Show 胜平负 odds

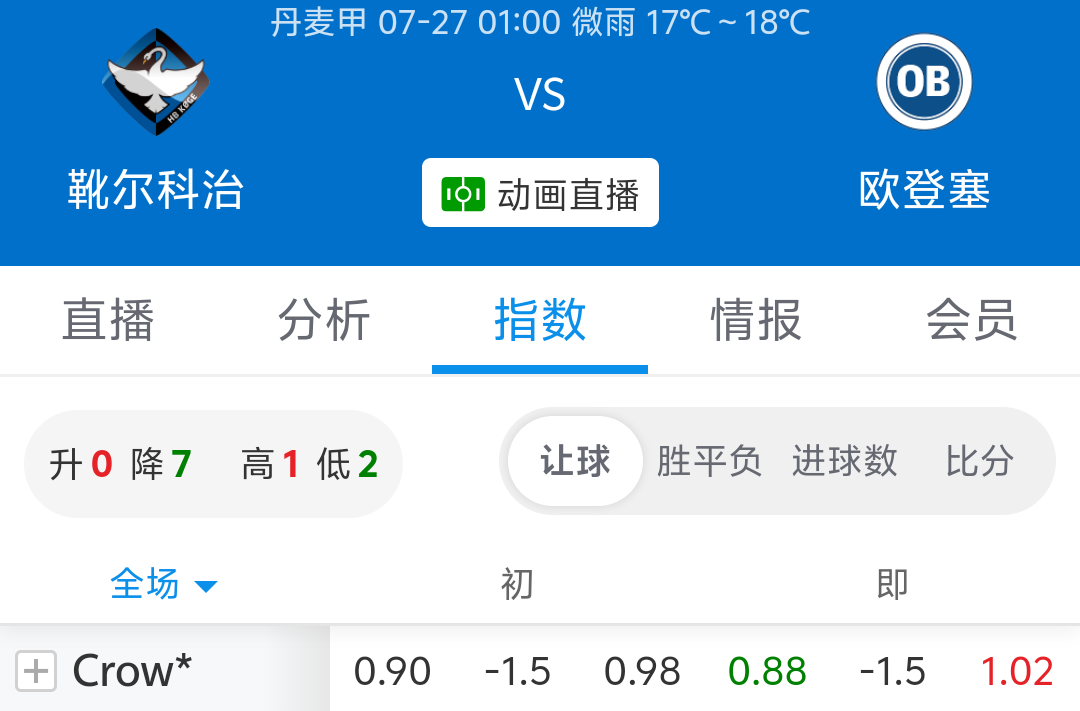[709, 462]
